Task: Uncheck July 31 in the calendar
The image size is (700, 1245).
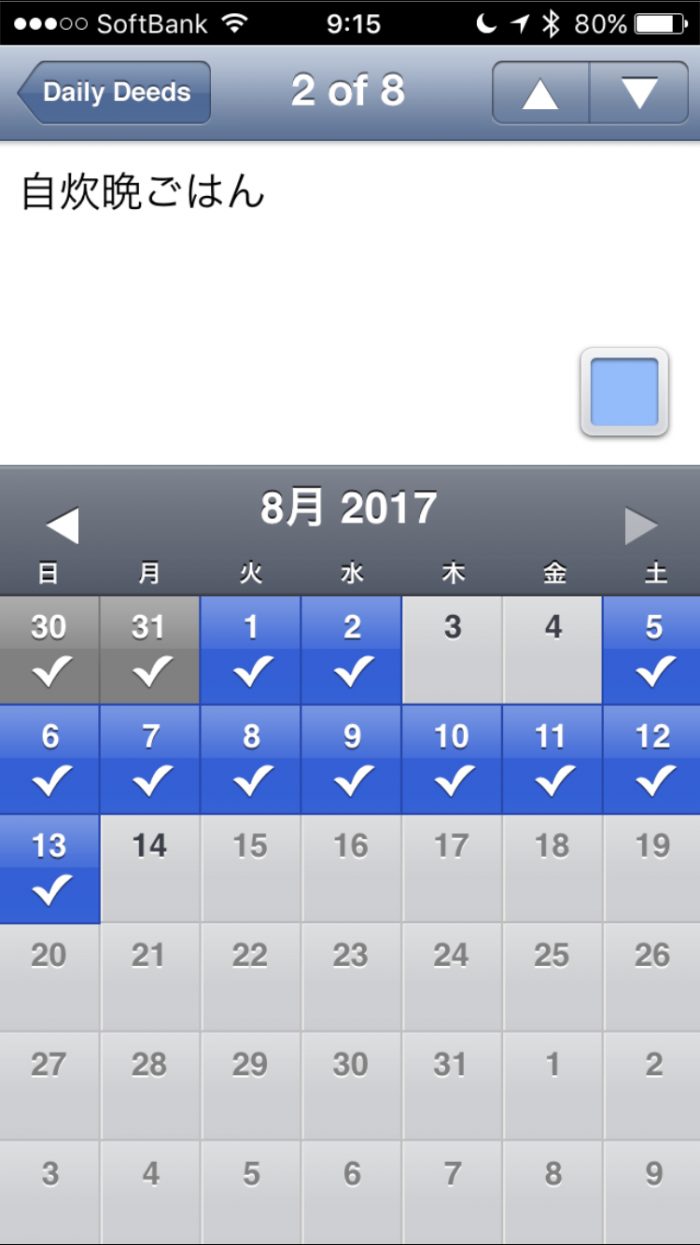Action: coord(150,650)
